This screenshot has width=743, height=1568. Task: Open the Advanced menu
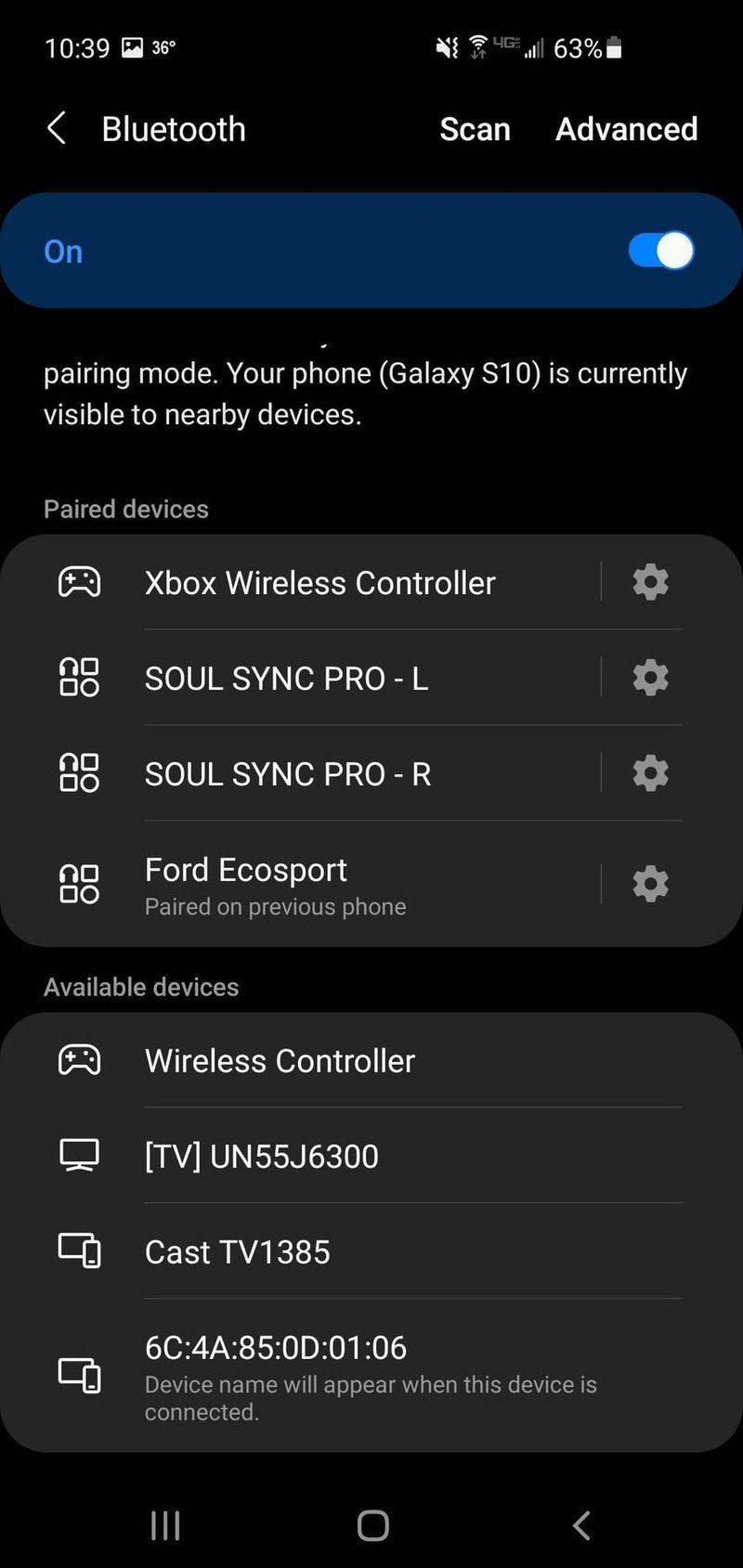tap(626, 129)
